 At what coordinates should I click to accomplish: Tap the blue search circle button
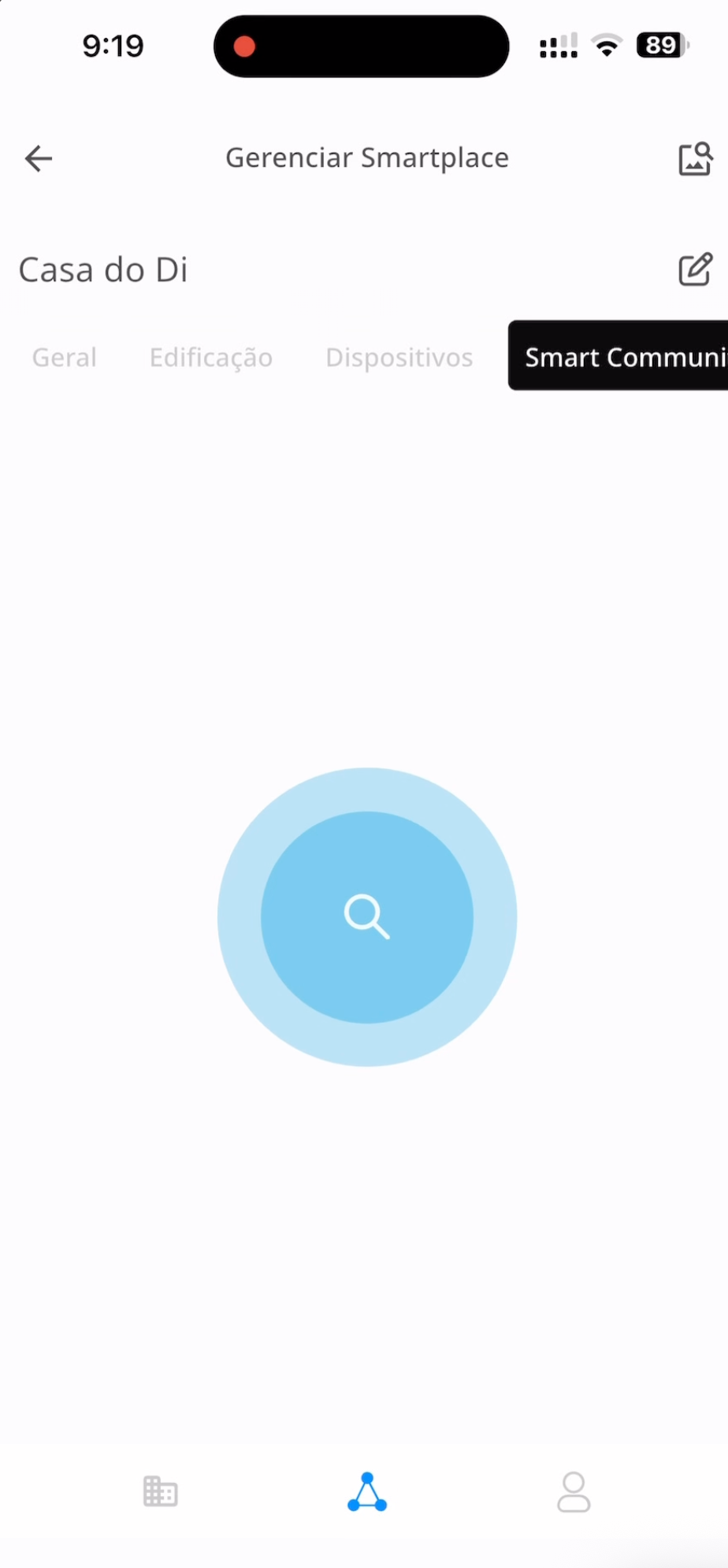tap(367, 917)
